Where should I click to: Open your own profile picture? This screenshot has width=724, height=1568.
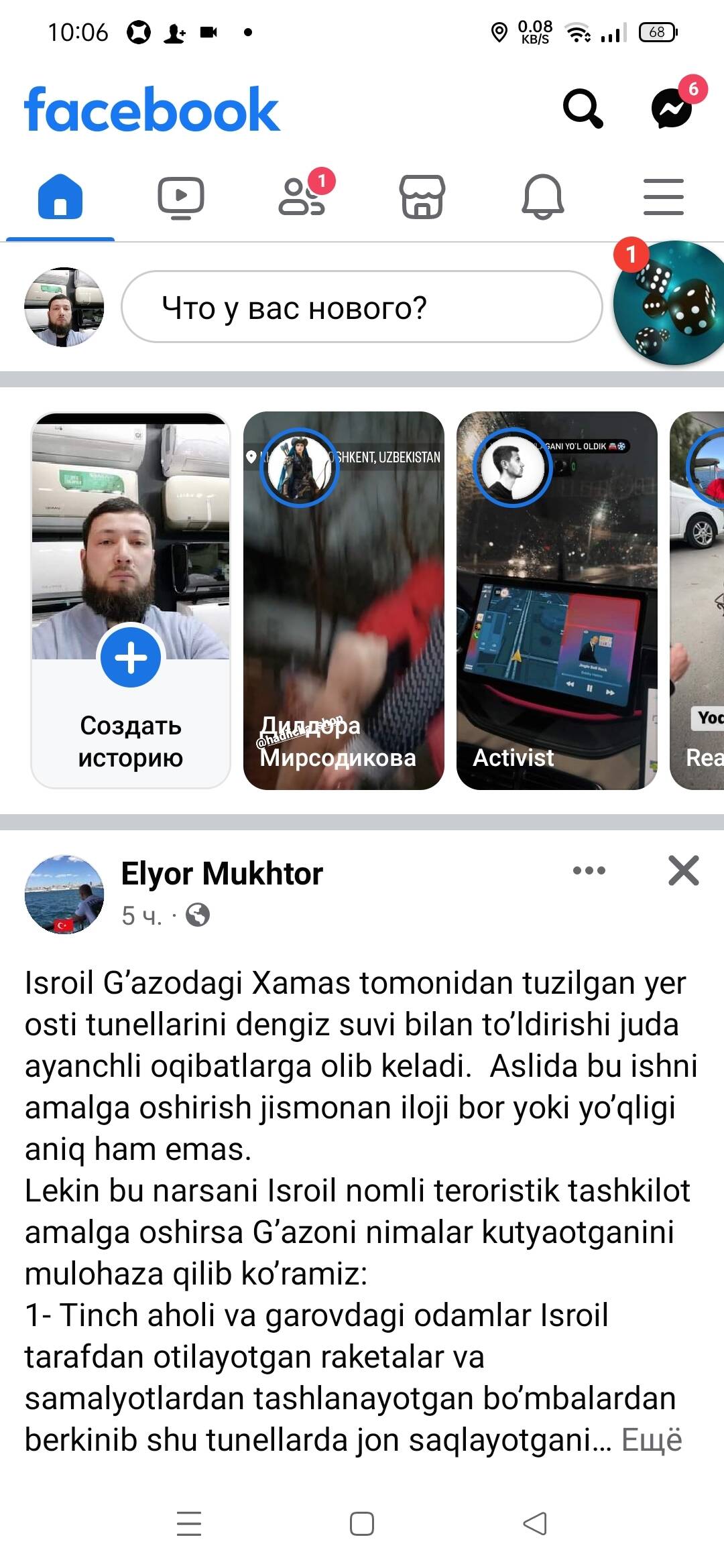tap(64, 307)
